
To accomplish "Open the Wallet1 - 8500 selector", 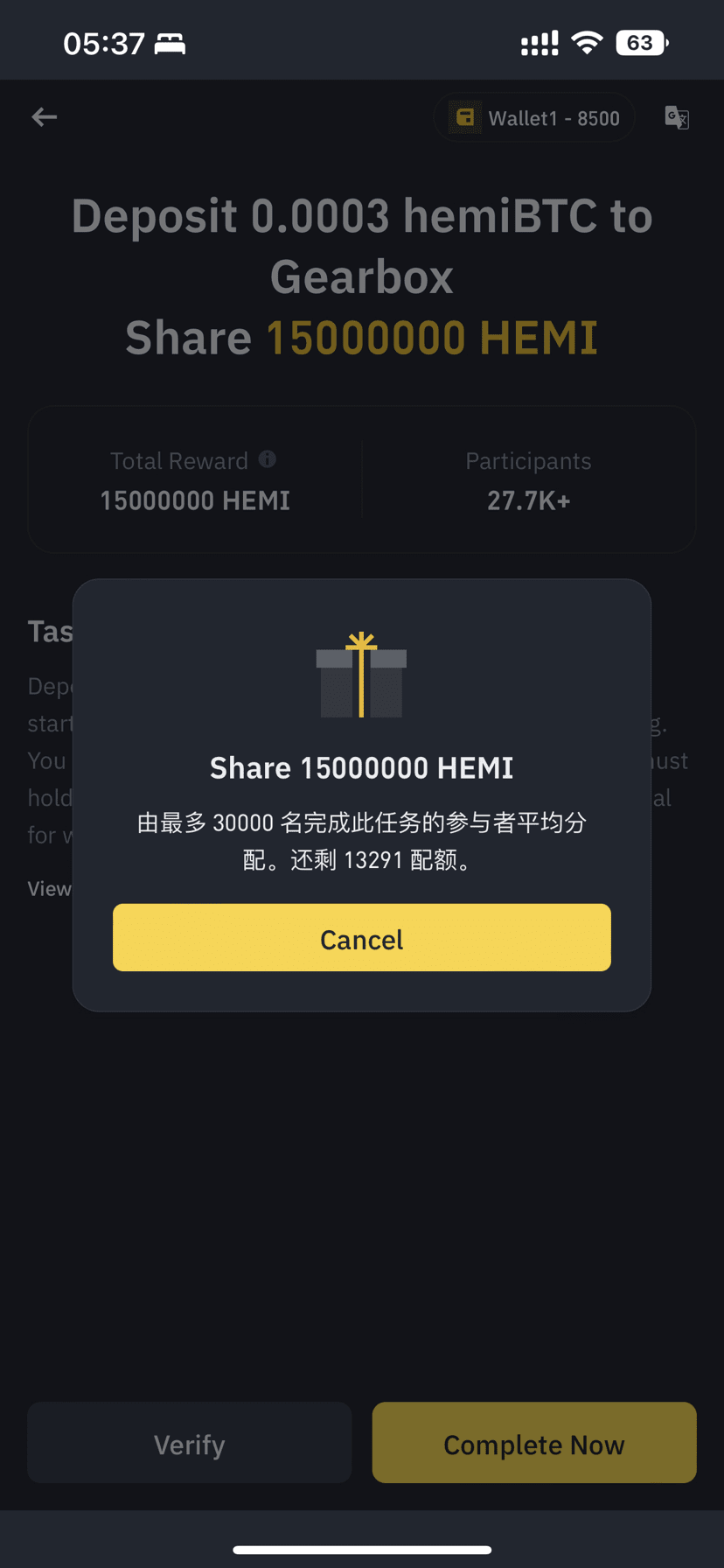I will click(x=534, y=117).
